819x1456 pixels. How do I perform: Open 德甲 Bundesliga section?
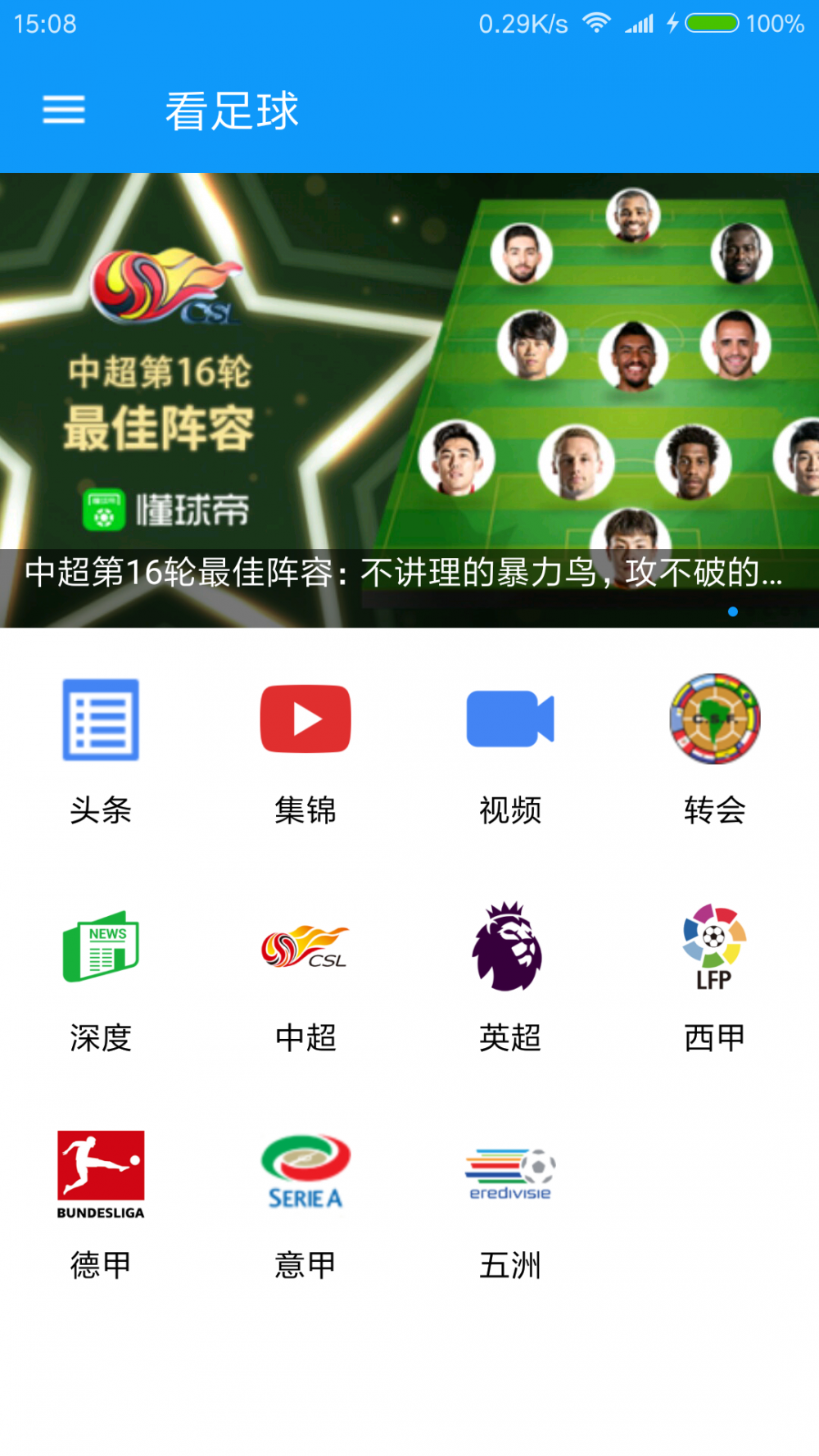point(101,1204)
